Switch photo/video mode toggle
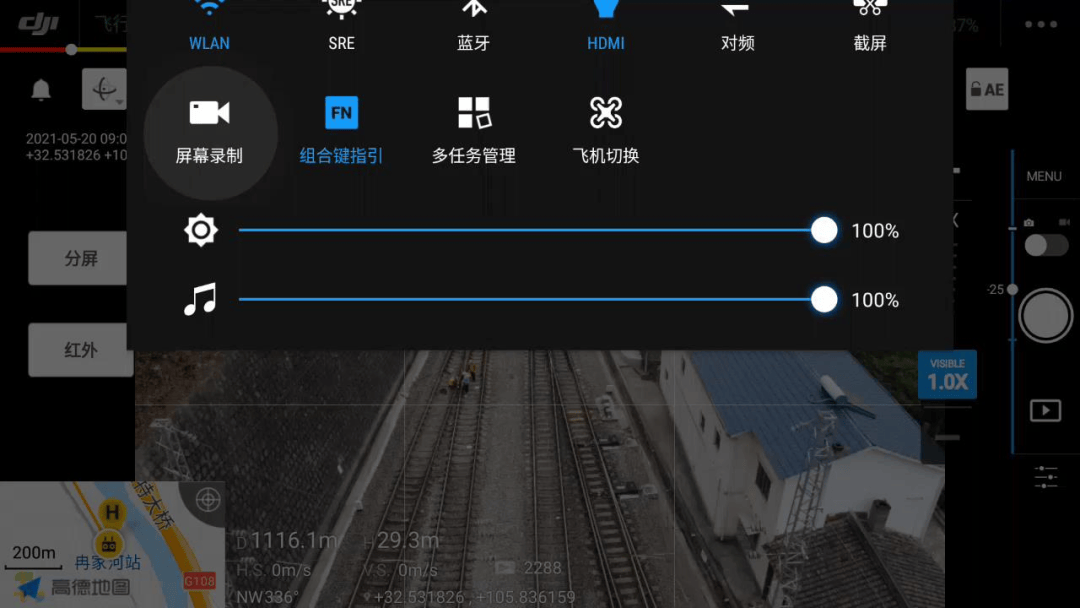Image resolution: width=1080 pixels, height=608 pixels. click(x=1045, y=245)
